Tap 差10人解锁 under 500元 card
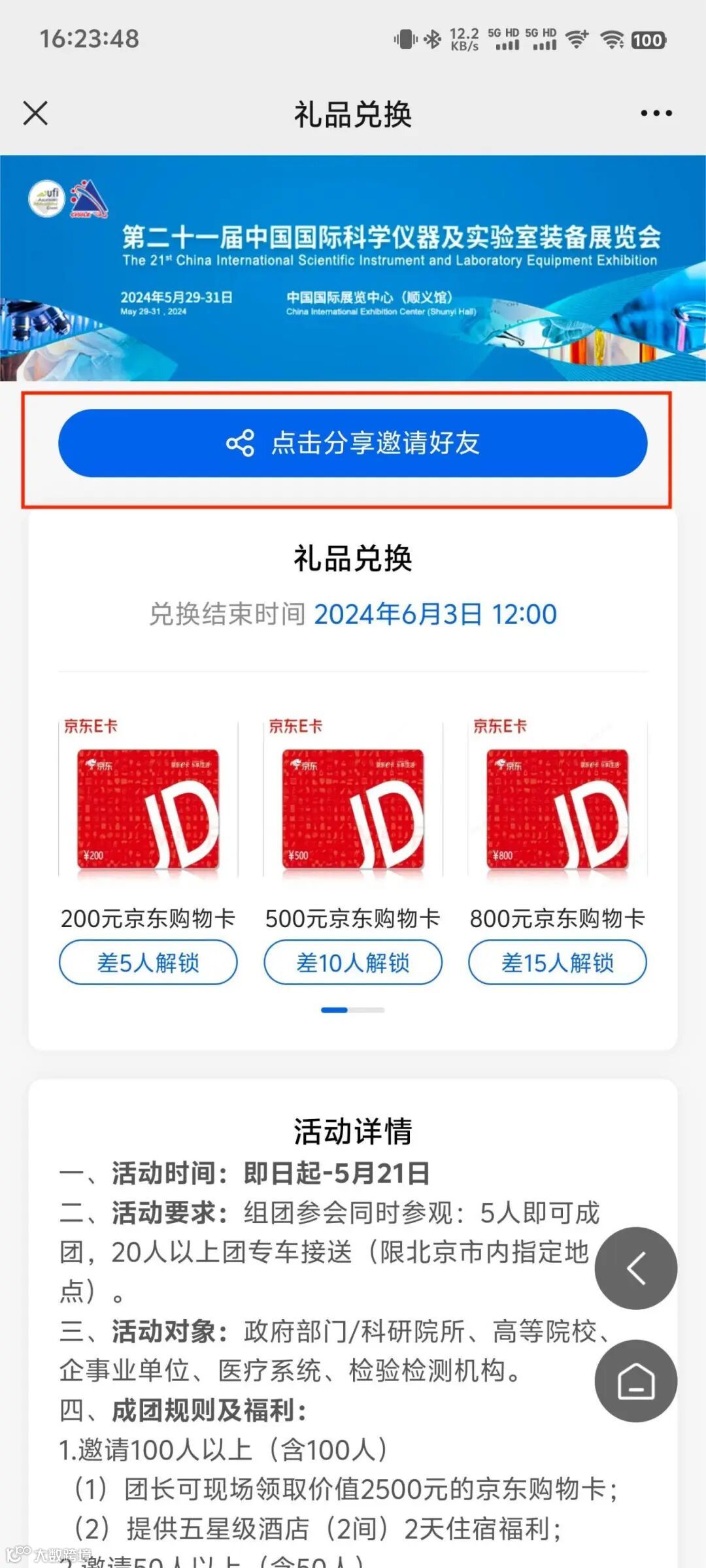The height and width of the screenshot is (1568, 706). tap(353, 962)
